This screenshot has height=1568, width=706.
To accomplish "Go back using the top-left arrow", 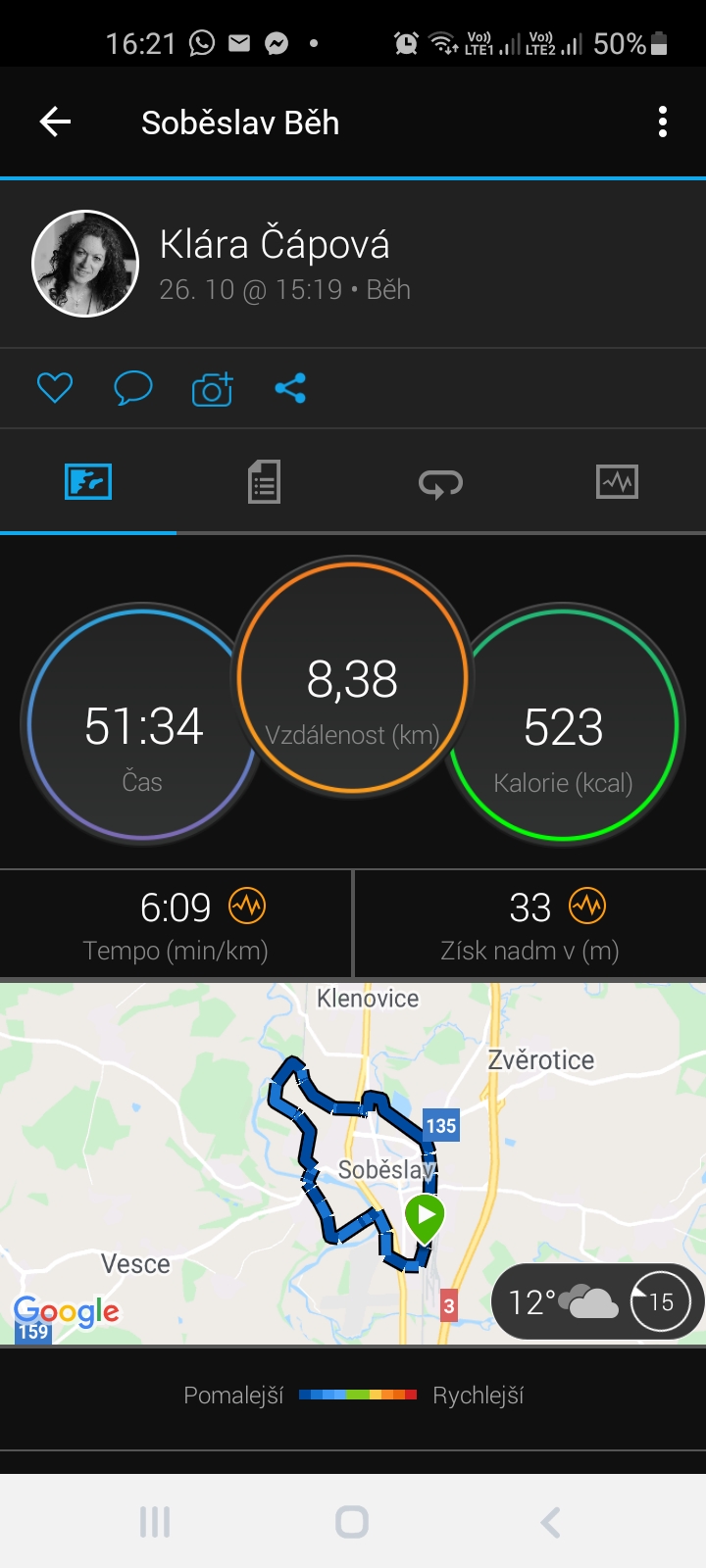I will pos(55,122).
